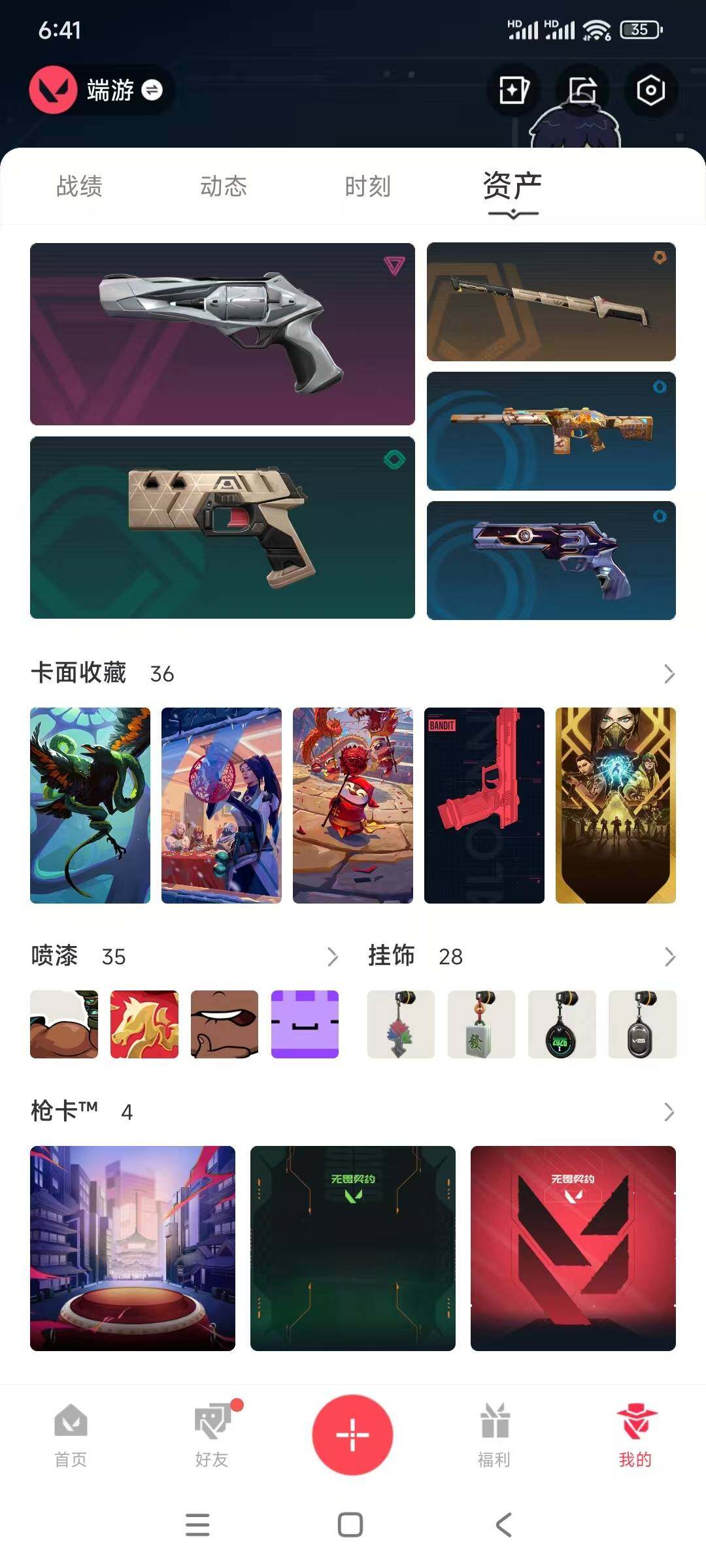
Task: Open the sparkle card collection icon
Action: point(514,91)
